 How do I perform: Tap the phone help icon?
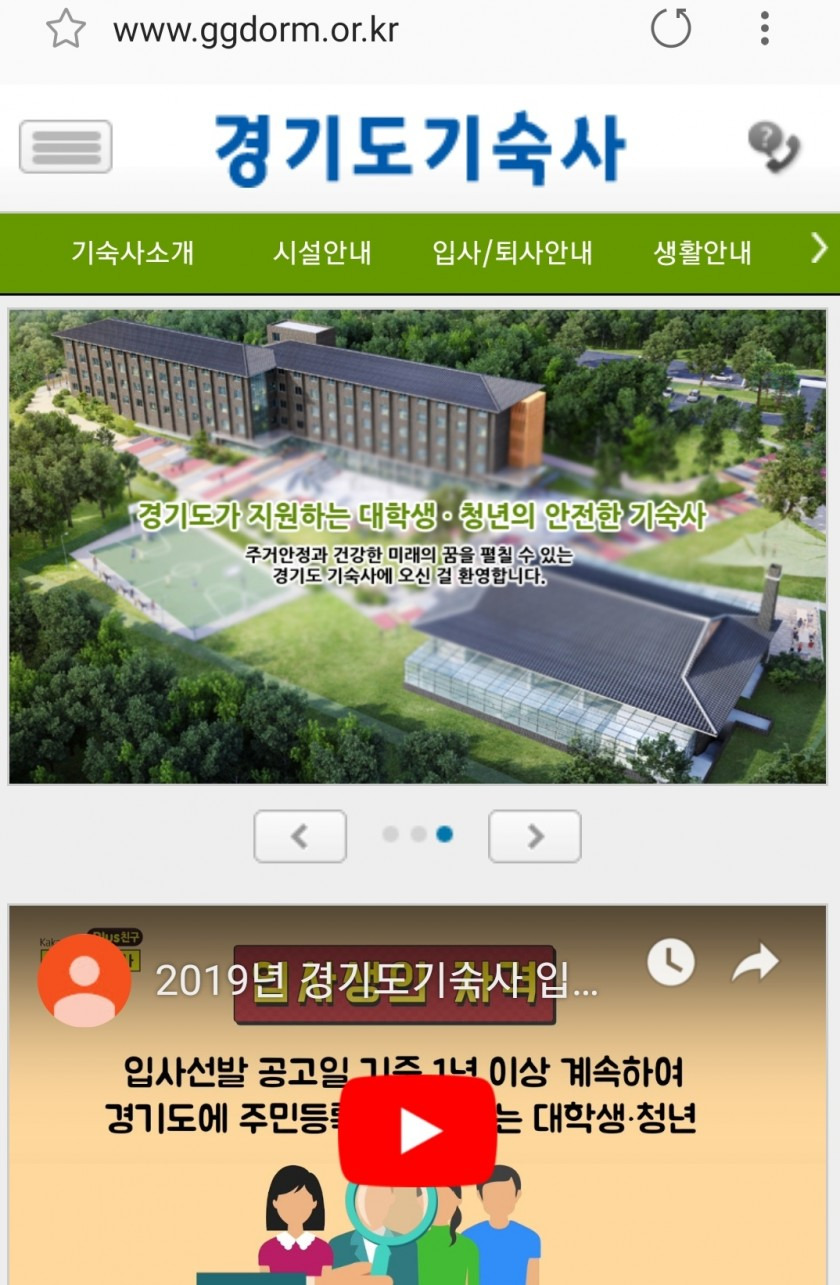[x=773, y=147]
